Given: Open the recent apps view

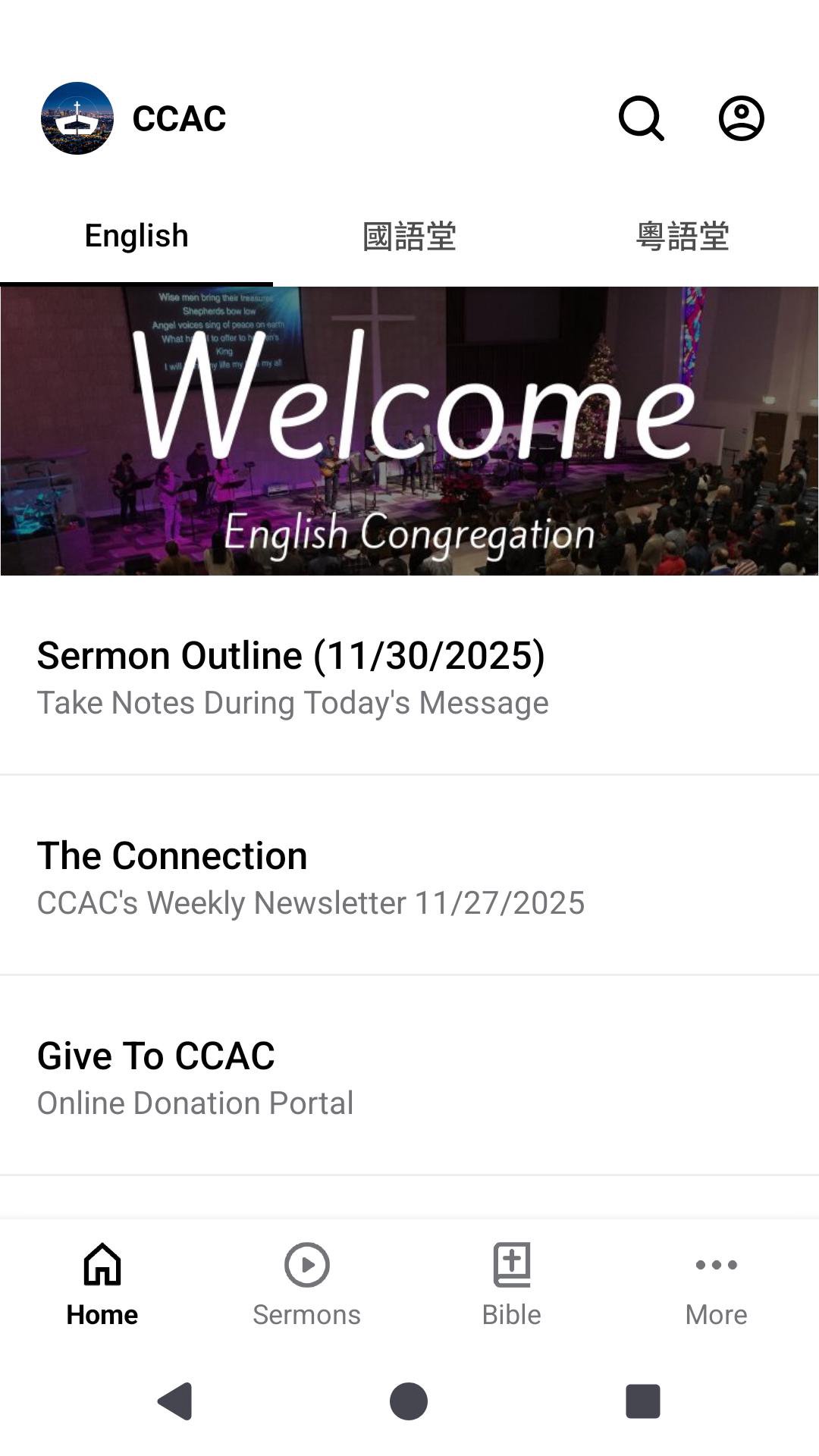Looking at the screenshot, I should 642,1401.
